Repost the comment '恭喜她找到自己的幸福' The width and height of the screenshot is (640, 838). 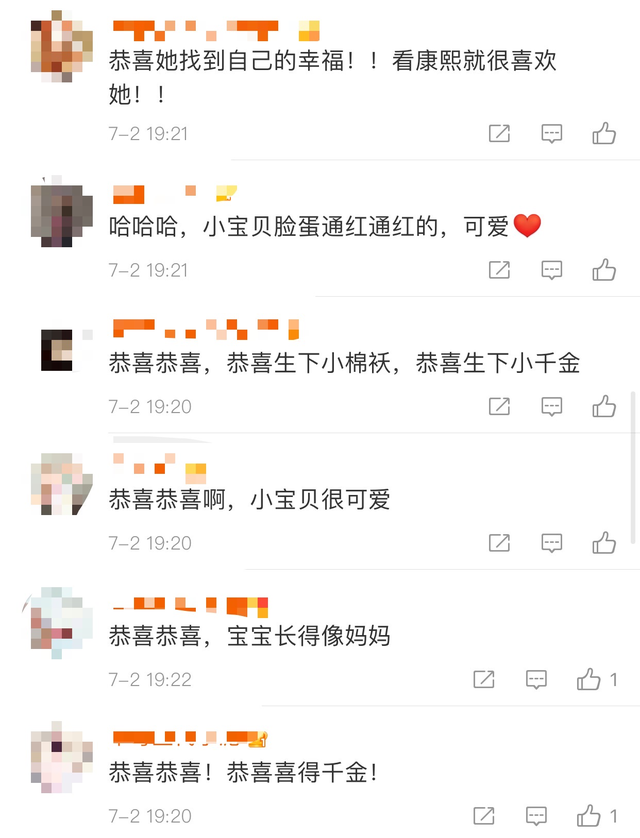(499, 133)
